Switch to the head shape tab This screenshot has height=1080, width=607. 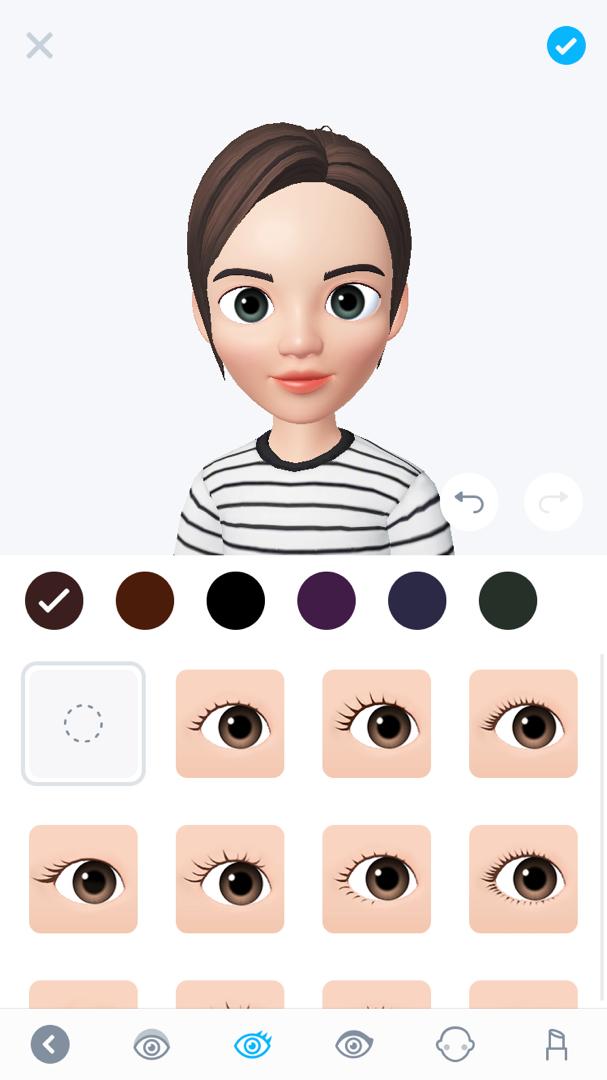click(x=455, y=1046)
